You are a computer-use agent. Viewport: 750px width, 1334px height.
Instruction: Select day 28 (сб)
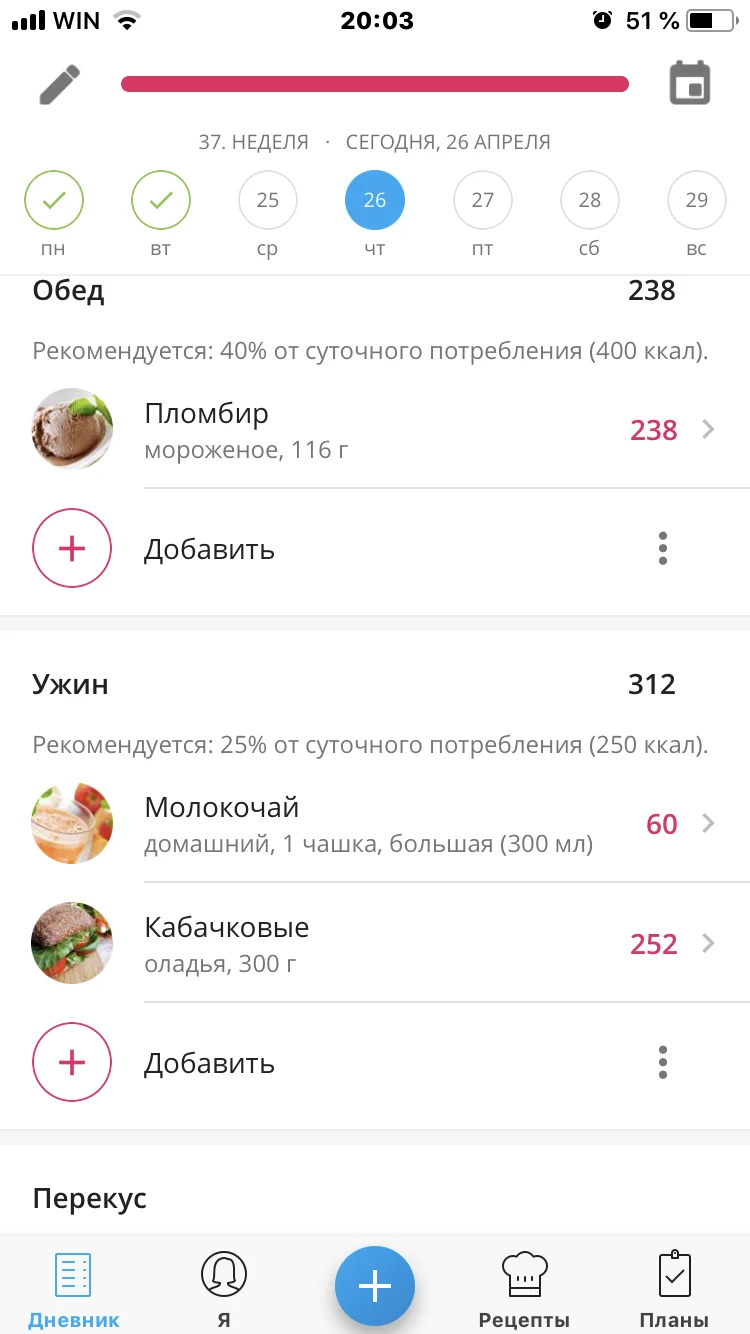point(590,201)
